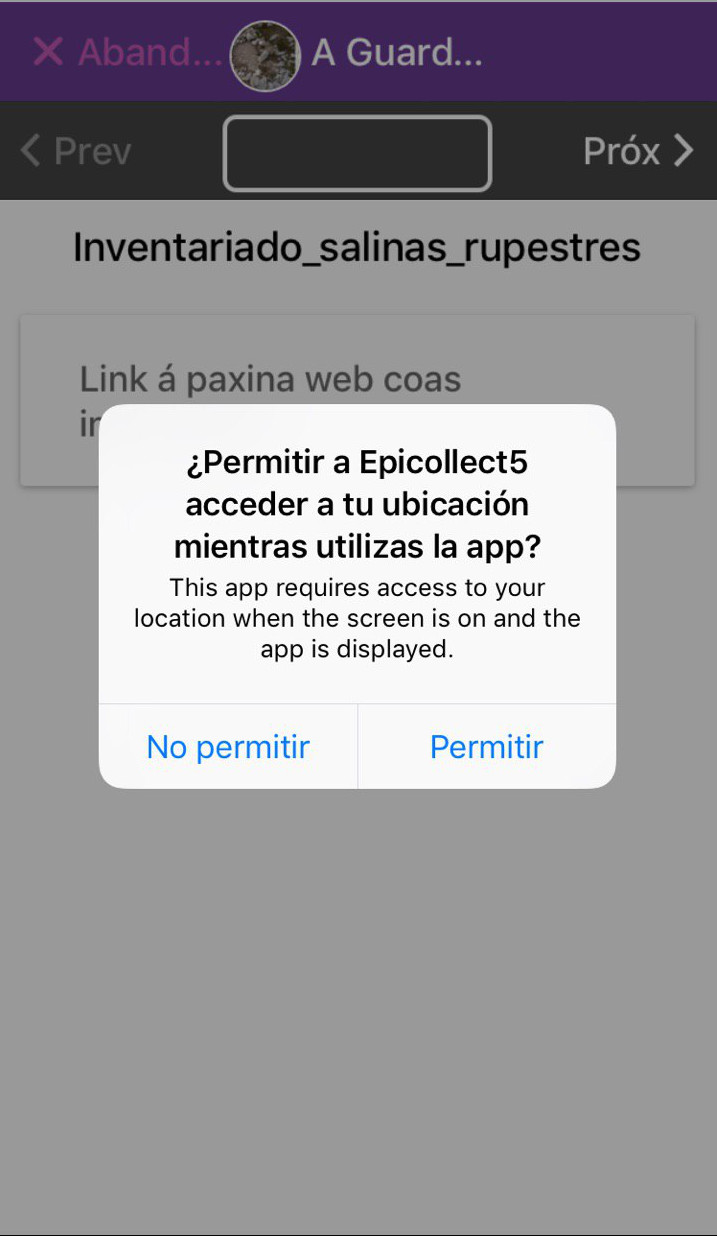Deny location access with No permitir
Screen dimensions: 717x1236
(x=228, y=747)
